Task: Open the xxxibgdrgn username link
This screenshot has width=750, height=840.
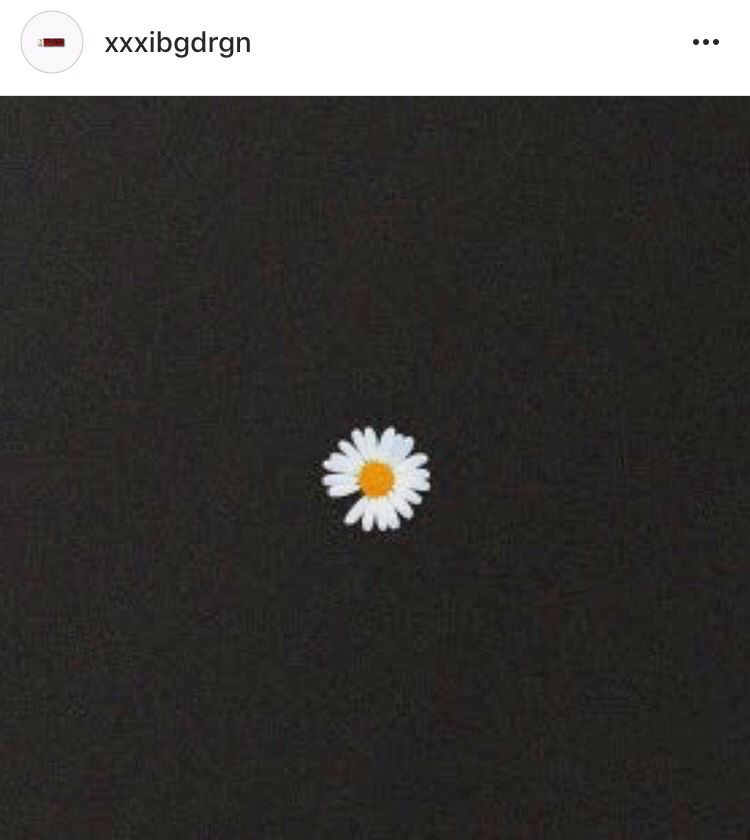Action: point(178,43)
